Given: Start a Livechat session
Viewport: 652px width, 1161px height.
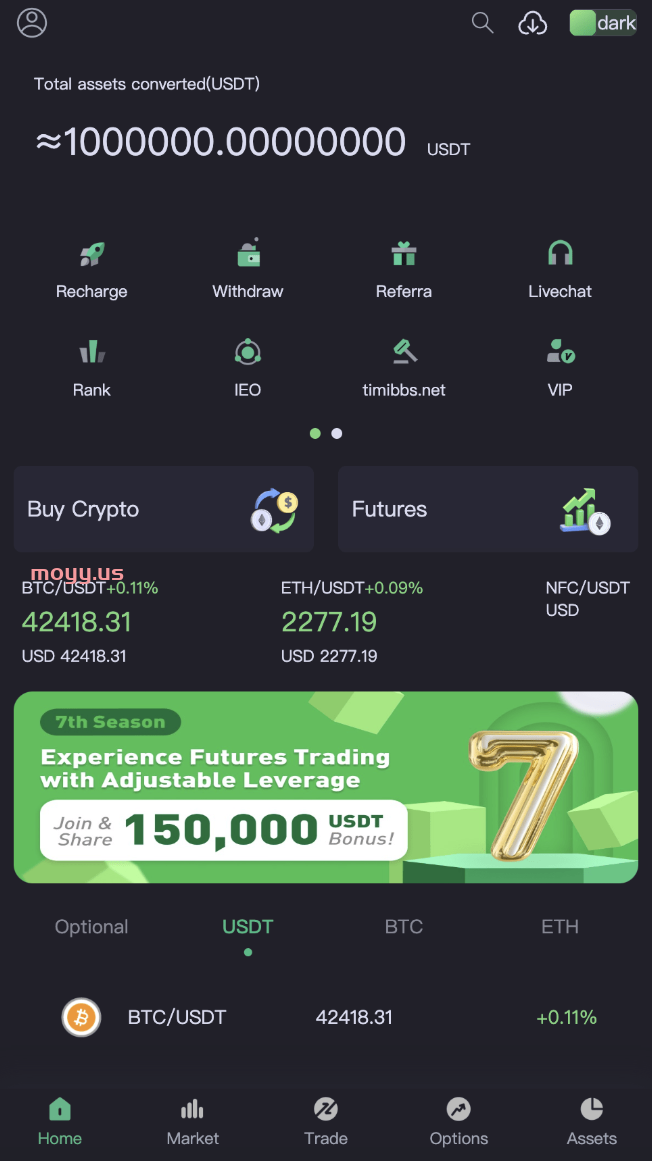Looking at the screenshot, I should 560,270.
